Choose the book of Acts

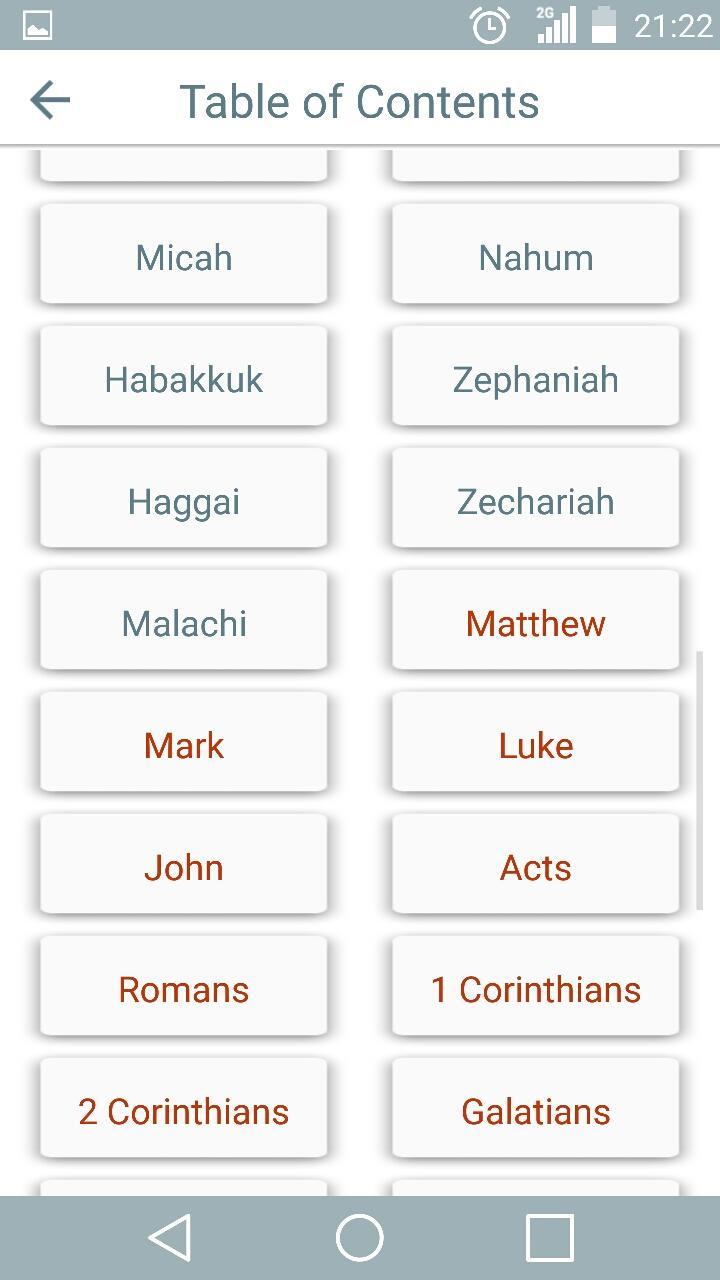tap(536, 867)
